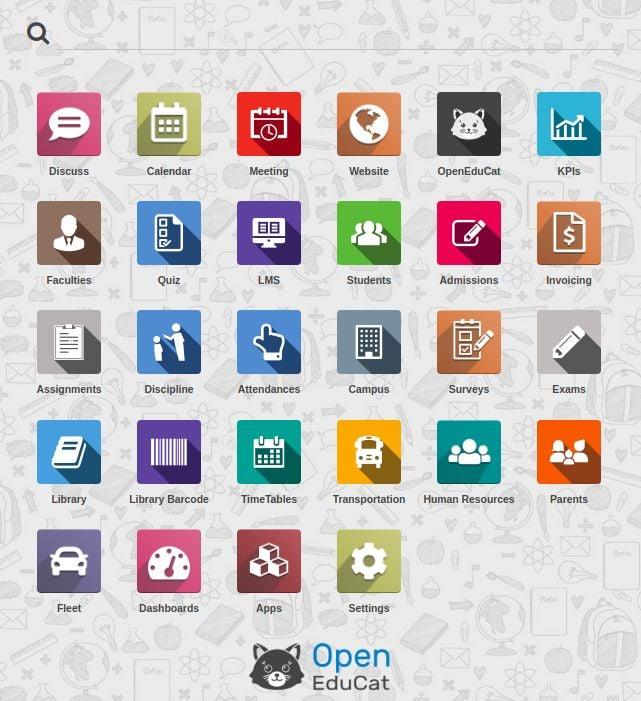Select the Exams module
Viewport: 641px width, 701px height.
[x=569, y=343]
